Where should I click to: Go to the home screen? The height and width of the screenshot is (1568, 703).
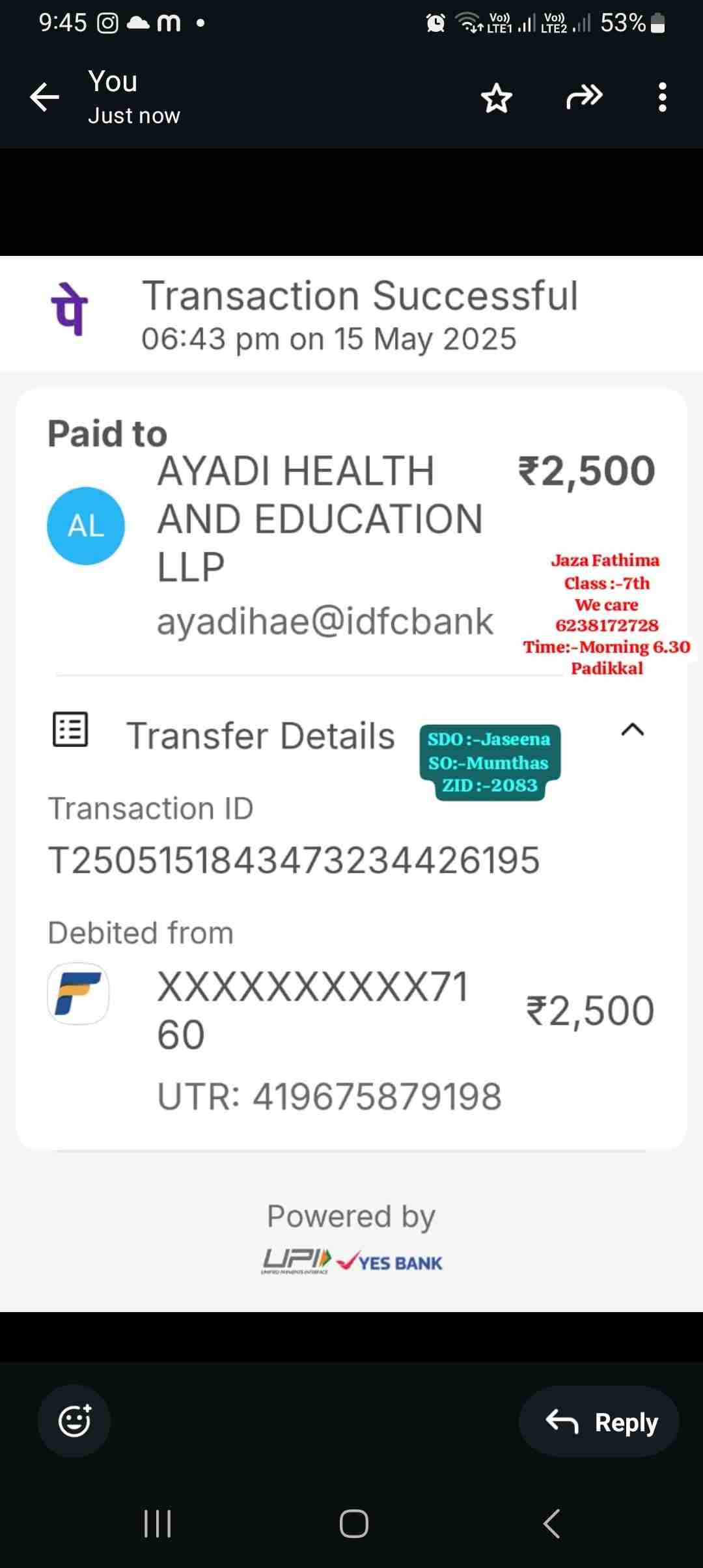click(354, 1524)
